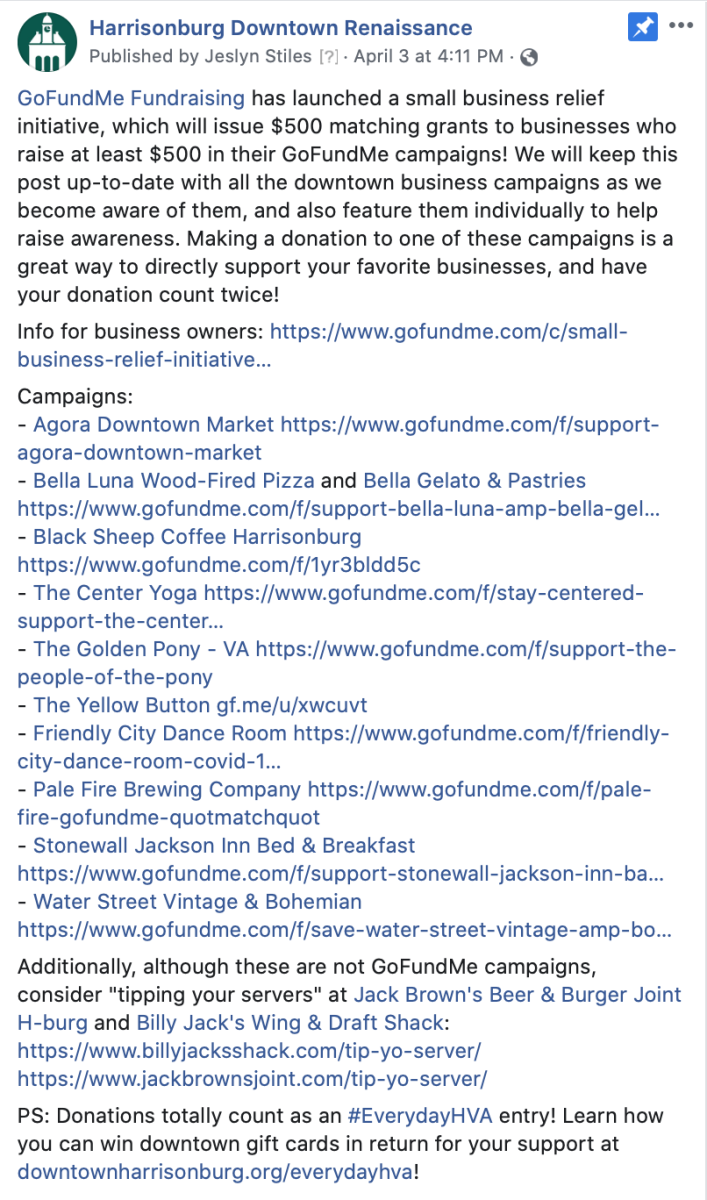This screenshot has width=707, height=1200.
Task: Visit Bella Gelato & Pastries link
Action: 475,481
